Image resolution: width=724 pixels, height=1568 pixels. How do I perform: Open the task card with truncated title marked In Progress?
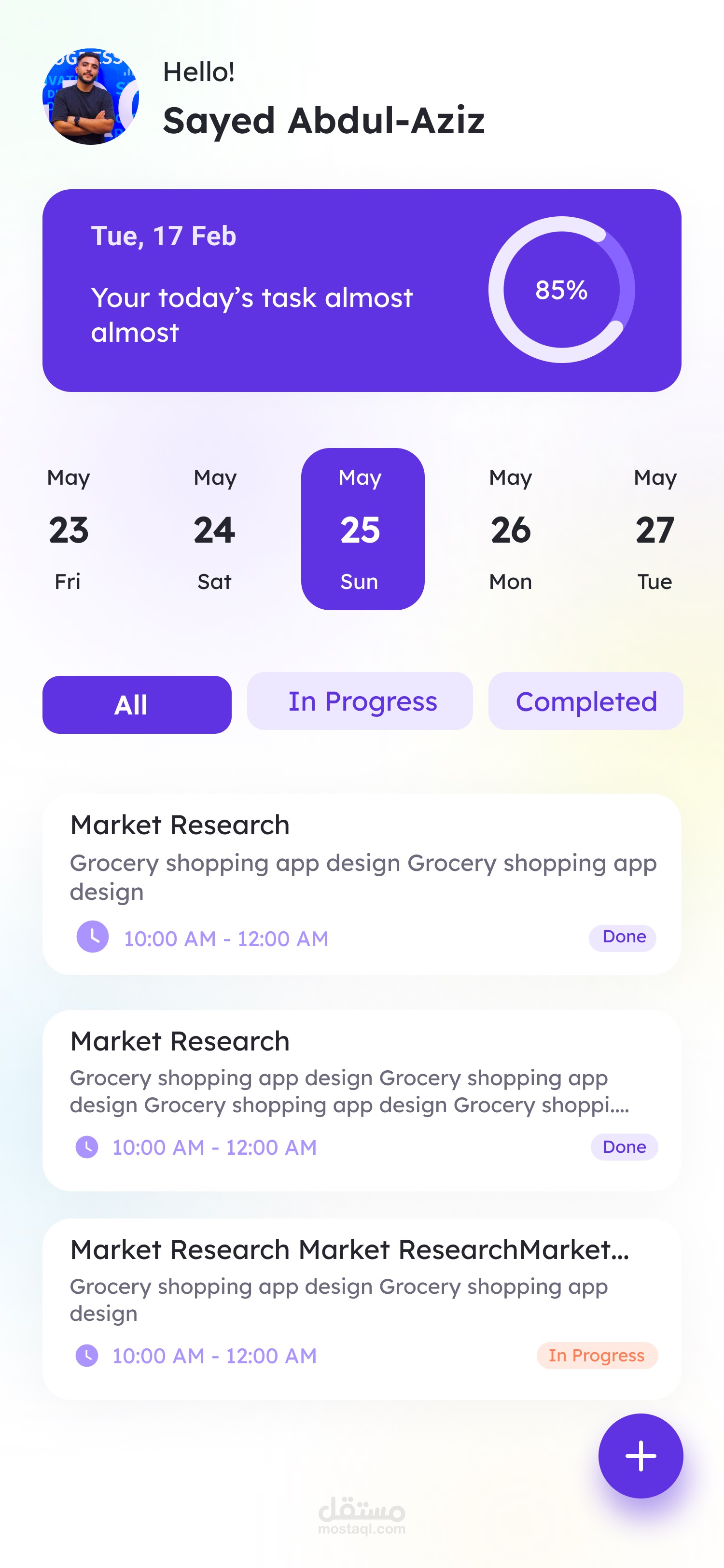362,1309
